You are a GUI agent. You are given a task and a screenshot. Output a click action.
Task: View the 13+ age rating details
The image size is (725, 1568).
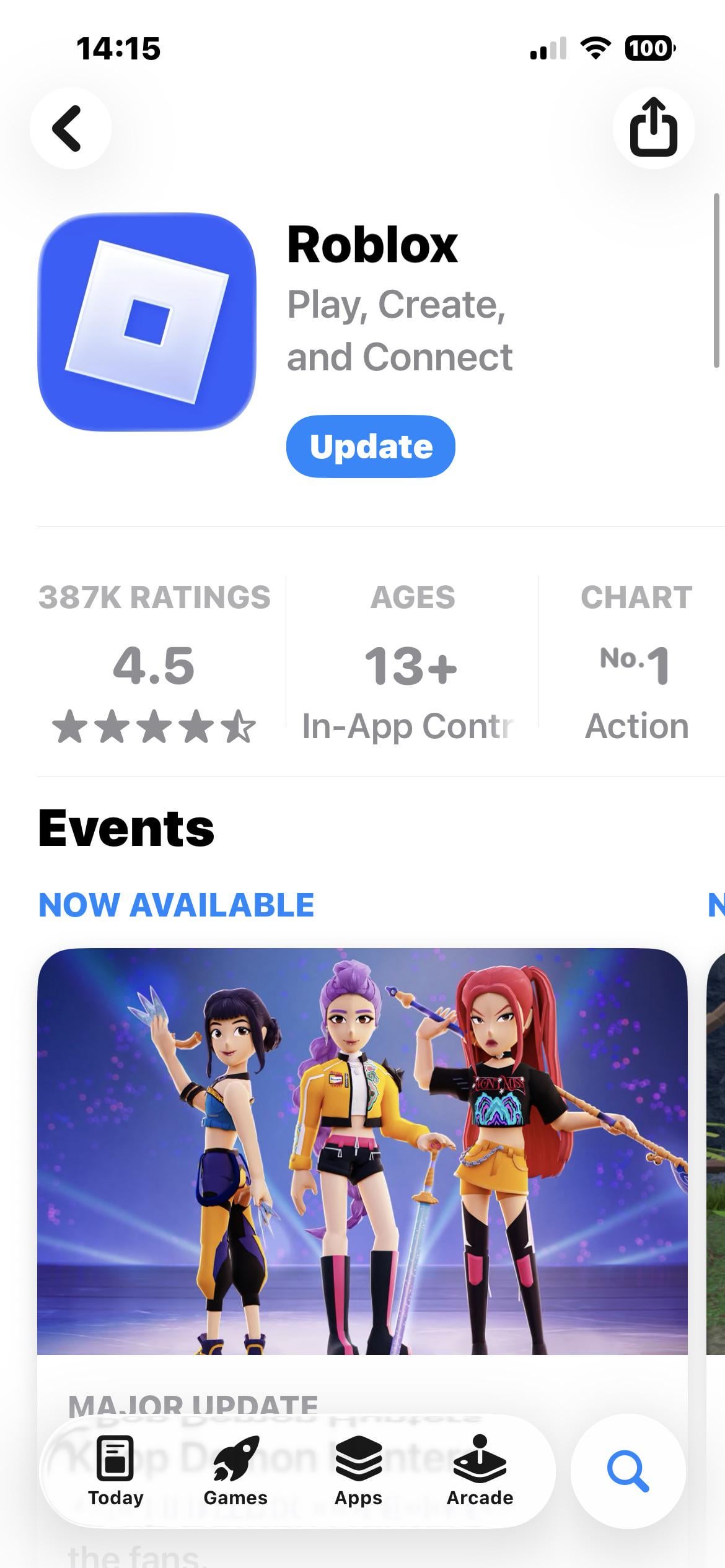(411, 663)
